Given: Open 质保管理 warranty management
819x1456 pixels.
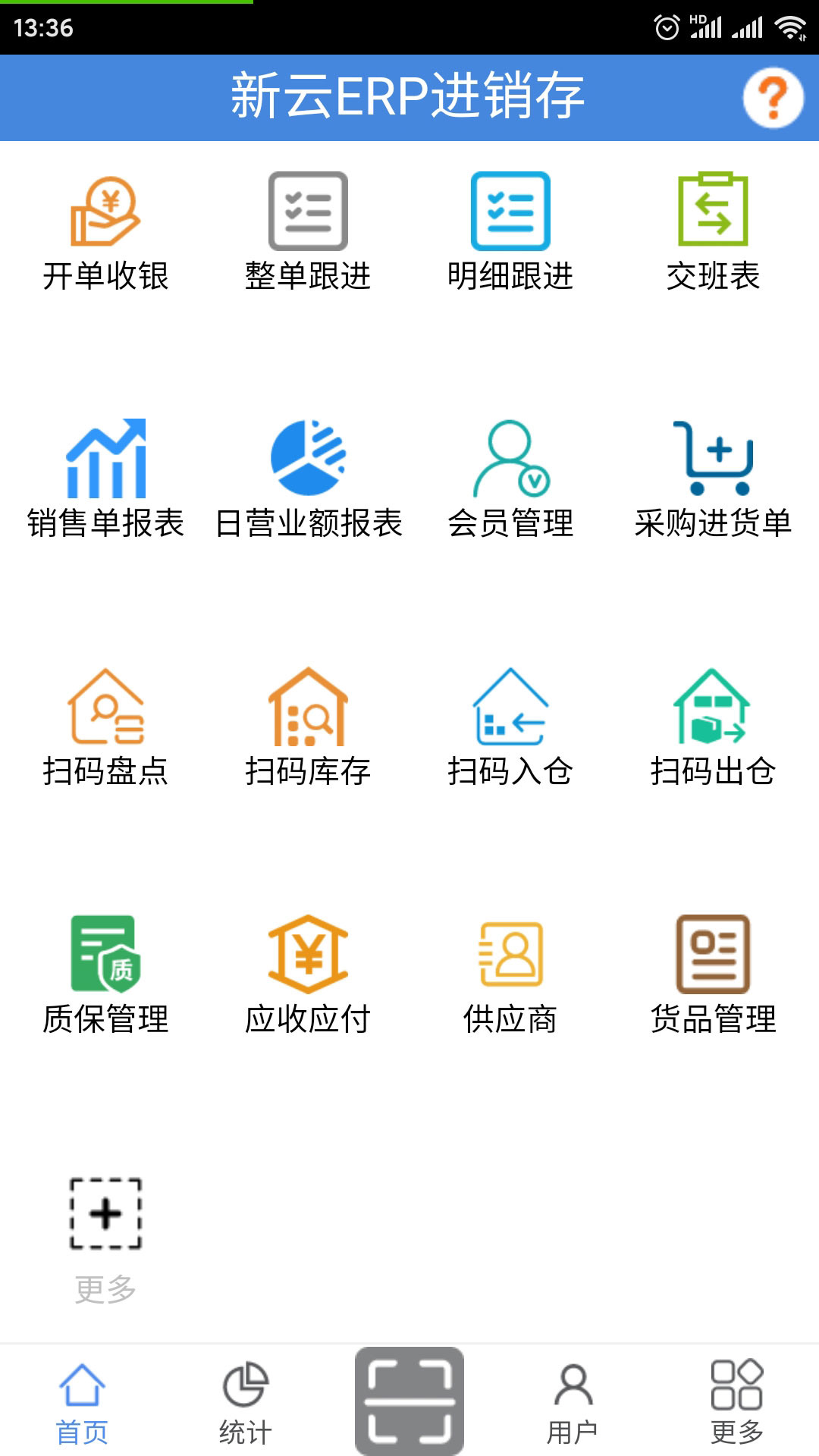Looking at the screenshot, I should tap(105, 974).
